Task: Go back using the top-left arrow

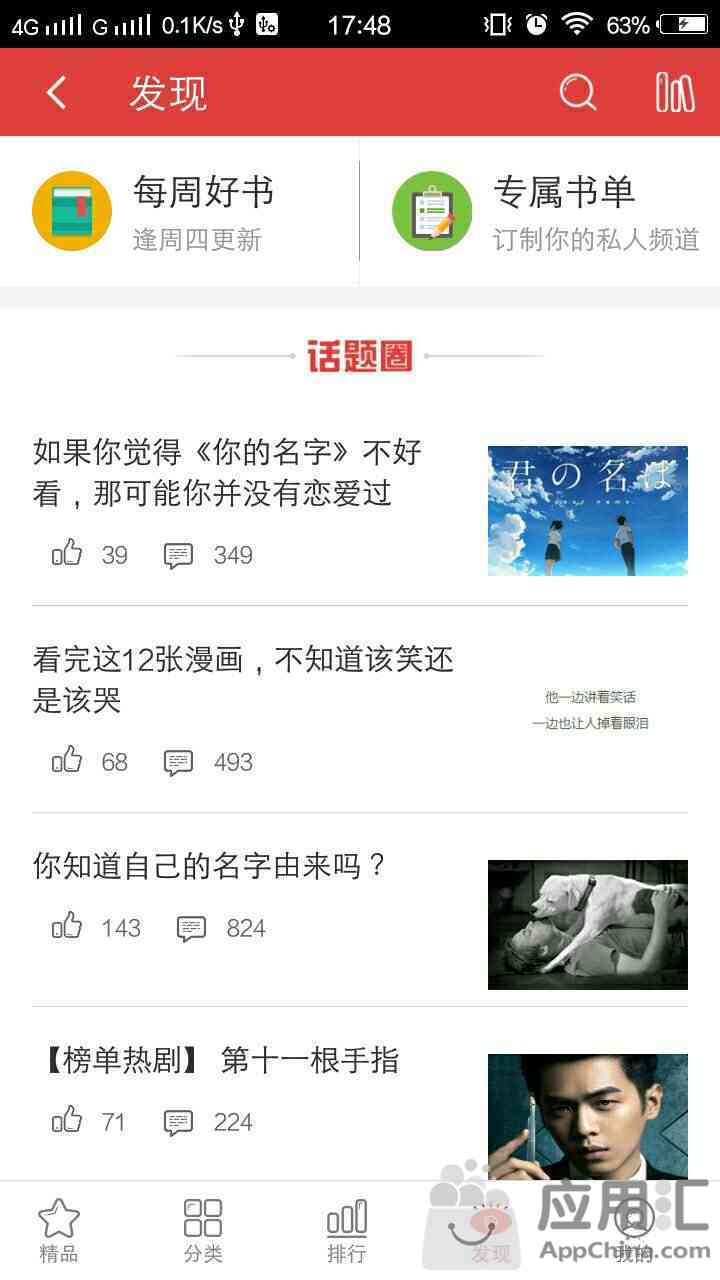Action: (x=57, y=93)
